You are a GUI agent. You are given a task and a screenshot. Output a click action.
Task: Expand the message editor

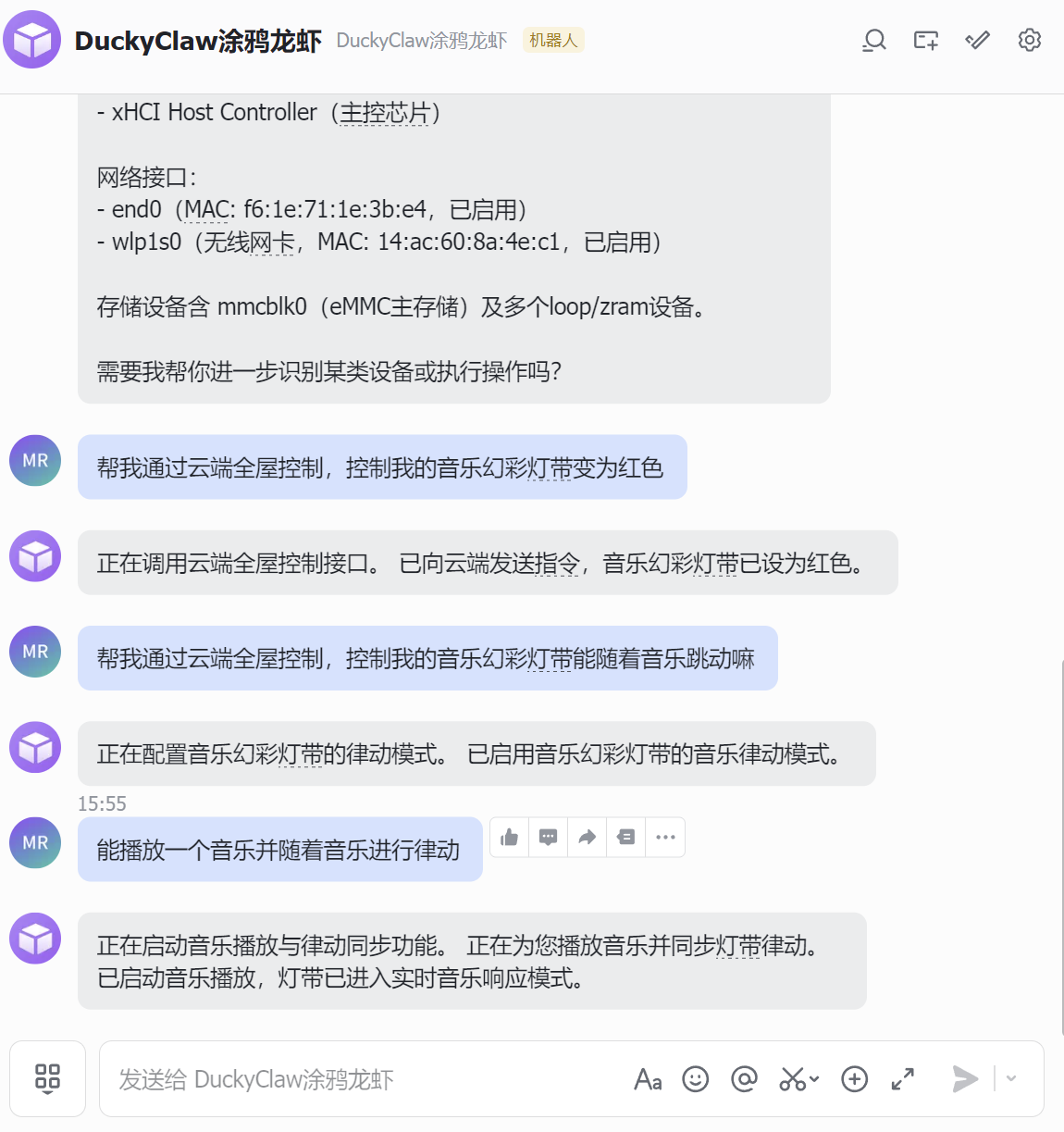(902, 1079)
